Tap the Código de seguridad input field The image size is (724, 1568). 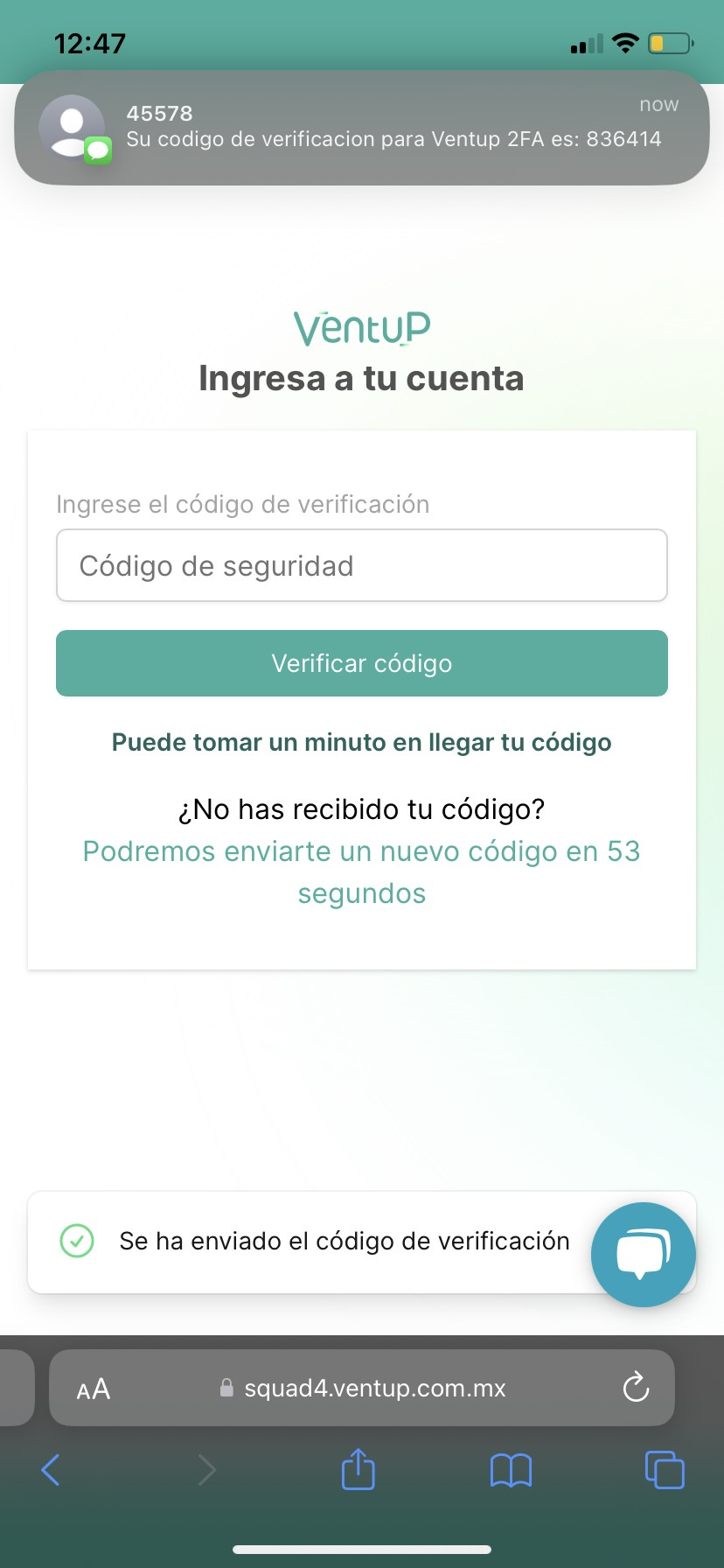[x=361, y=565]
